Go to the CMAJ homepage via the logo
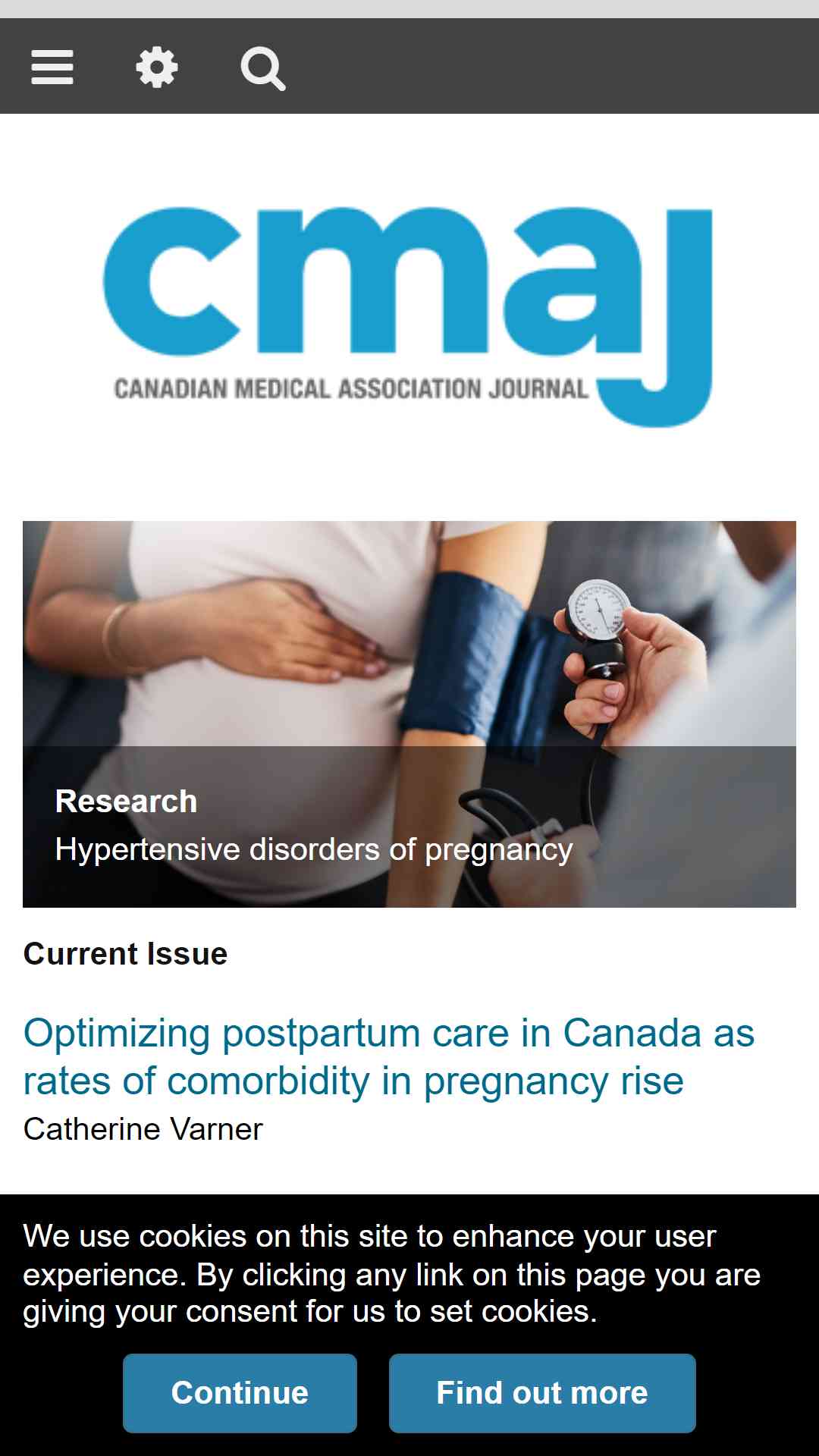 (409, 317)
